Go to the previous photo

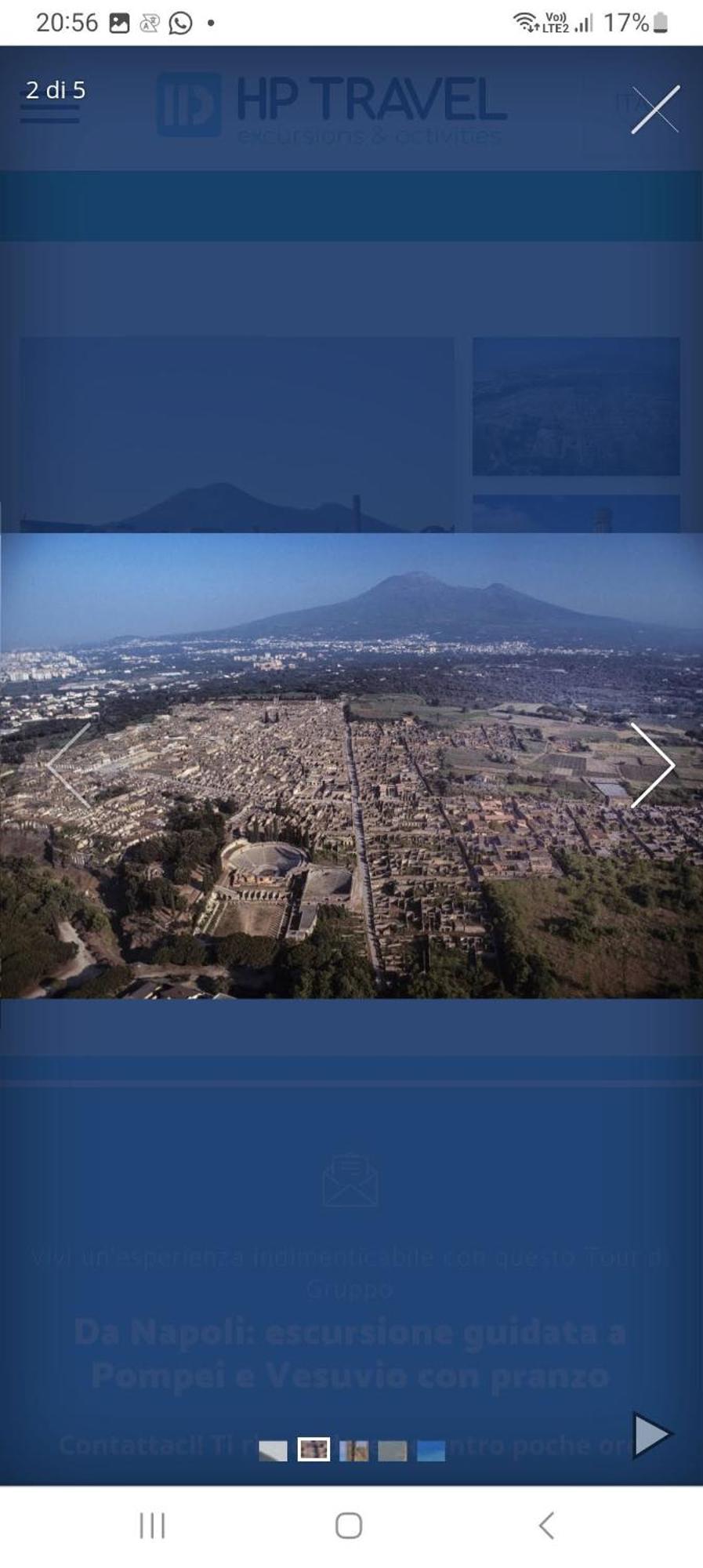(x=69, y=765)
